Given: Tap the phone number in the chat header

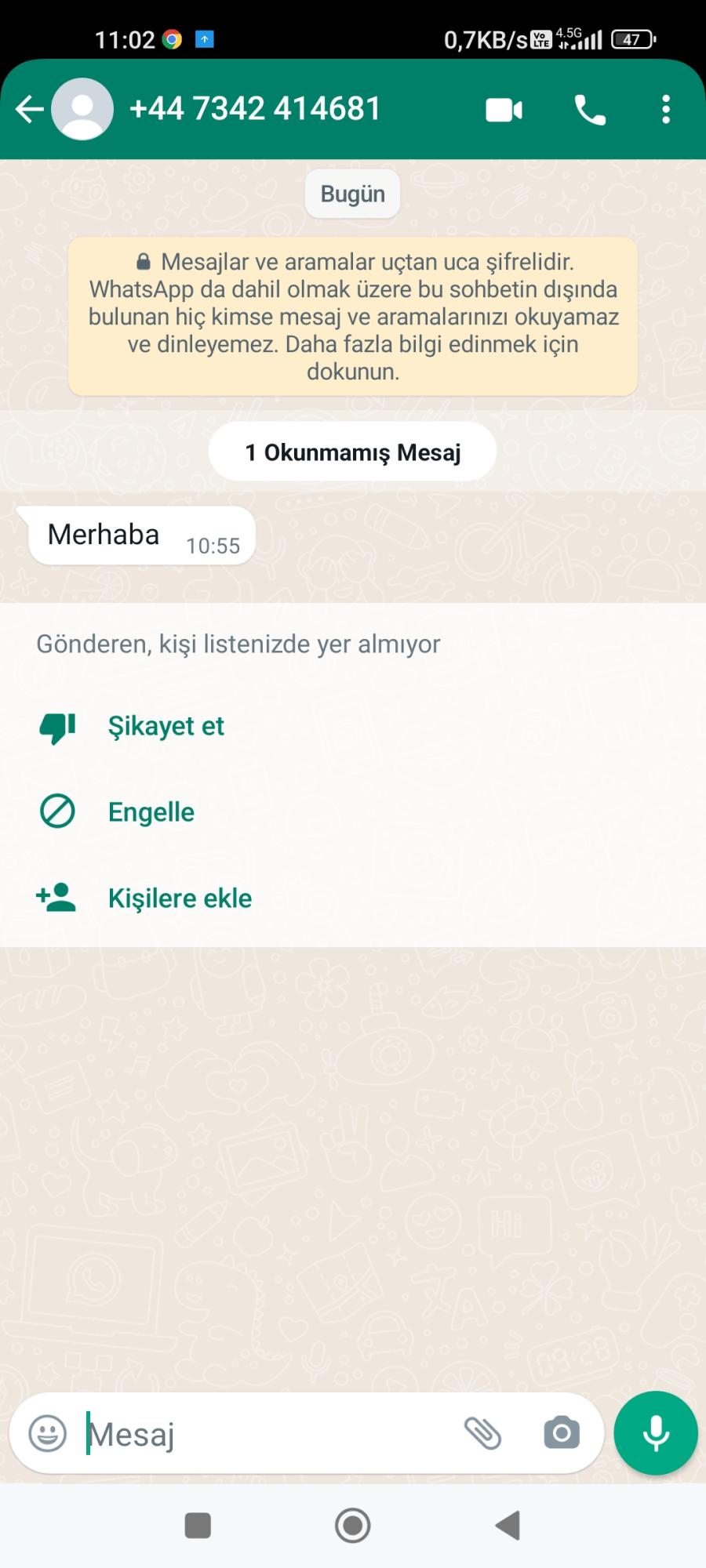Looking at the screenshot, I should pos(257,108).
